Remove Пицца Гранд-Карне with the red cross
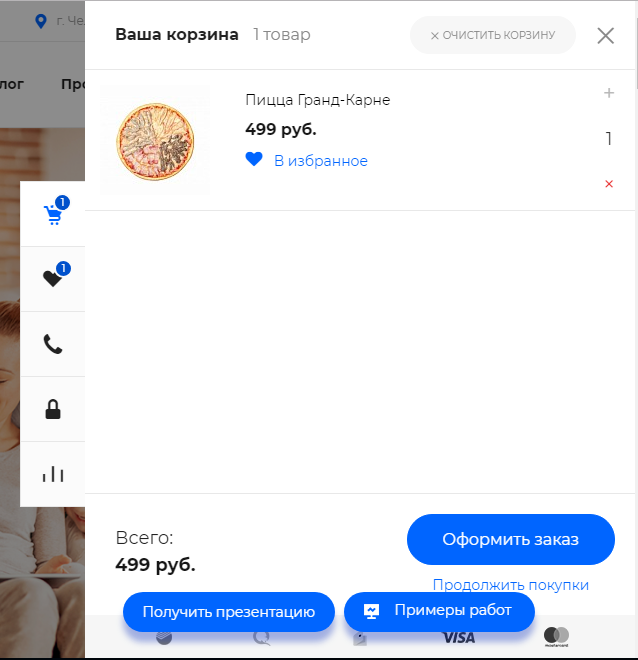 (x=609, y=184)
